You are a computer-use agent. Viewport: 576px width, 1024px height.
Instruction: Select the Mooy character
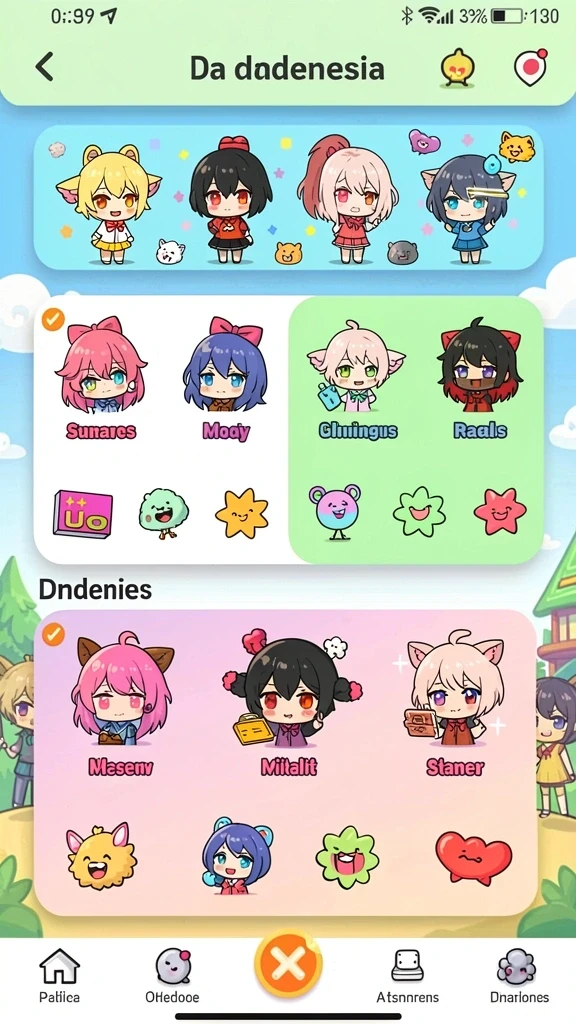click(x=225, y=379)
